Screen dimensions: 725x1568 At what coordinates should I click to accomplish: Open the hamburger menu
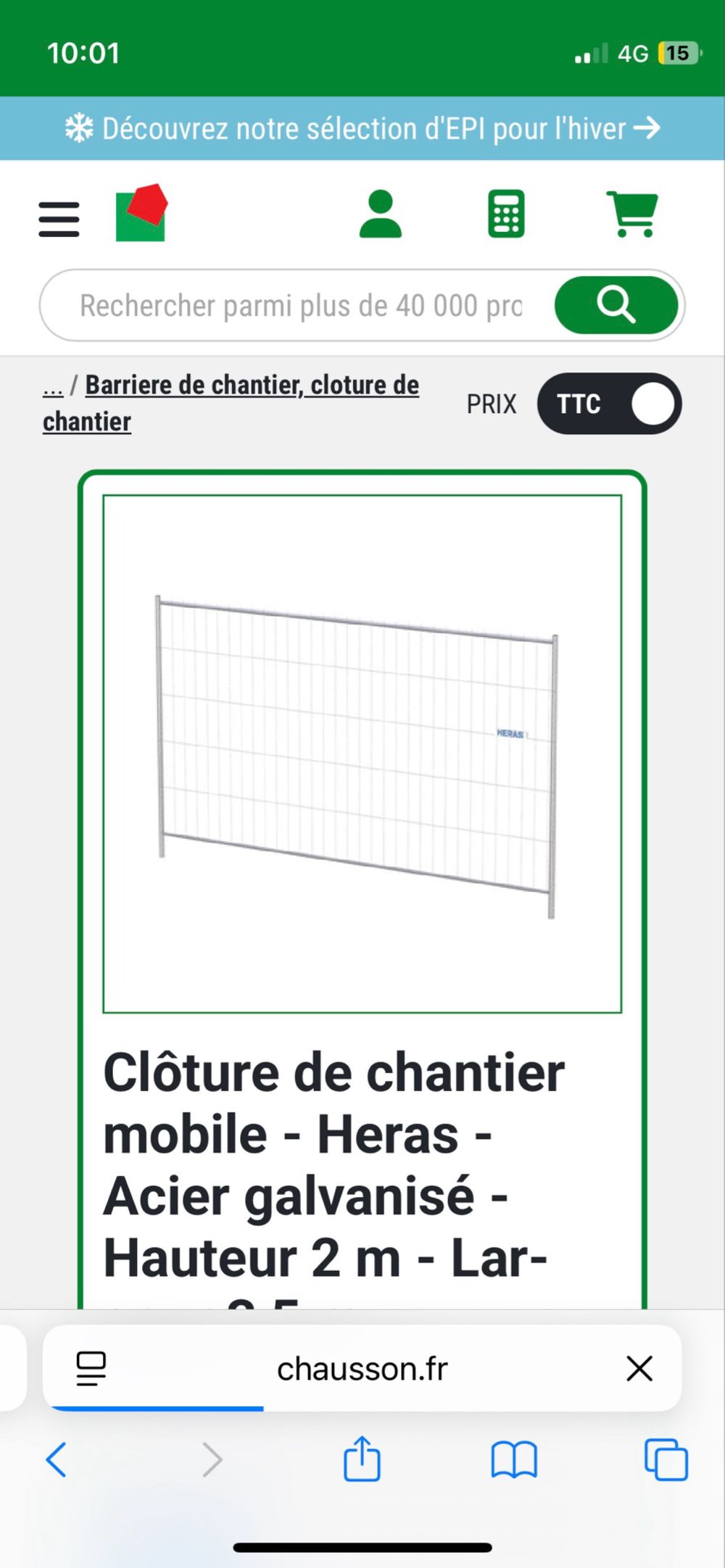pyautogui.click(x=59, y=219)
